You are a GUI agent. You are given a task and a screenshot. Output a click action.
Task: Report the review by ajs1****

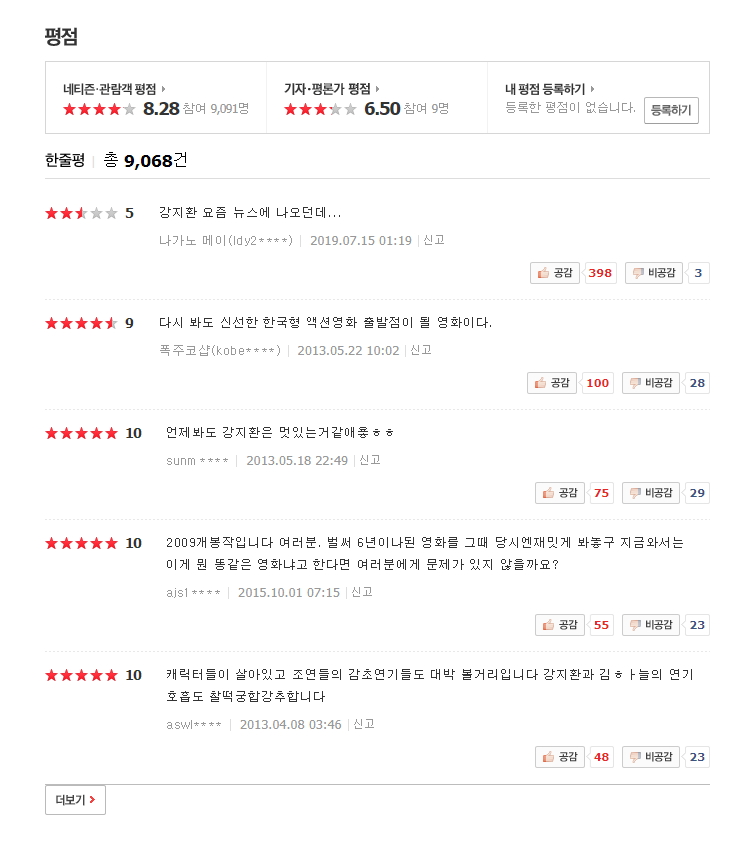[x=361, y=592]
